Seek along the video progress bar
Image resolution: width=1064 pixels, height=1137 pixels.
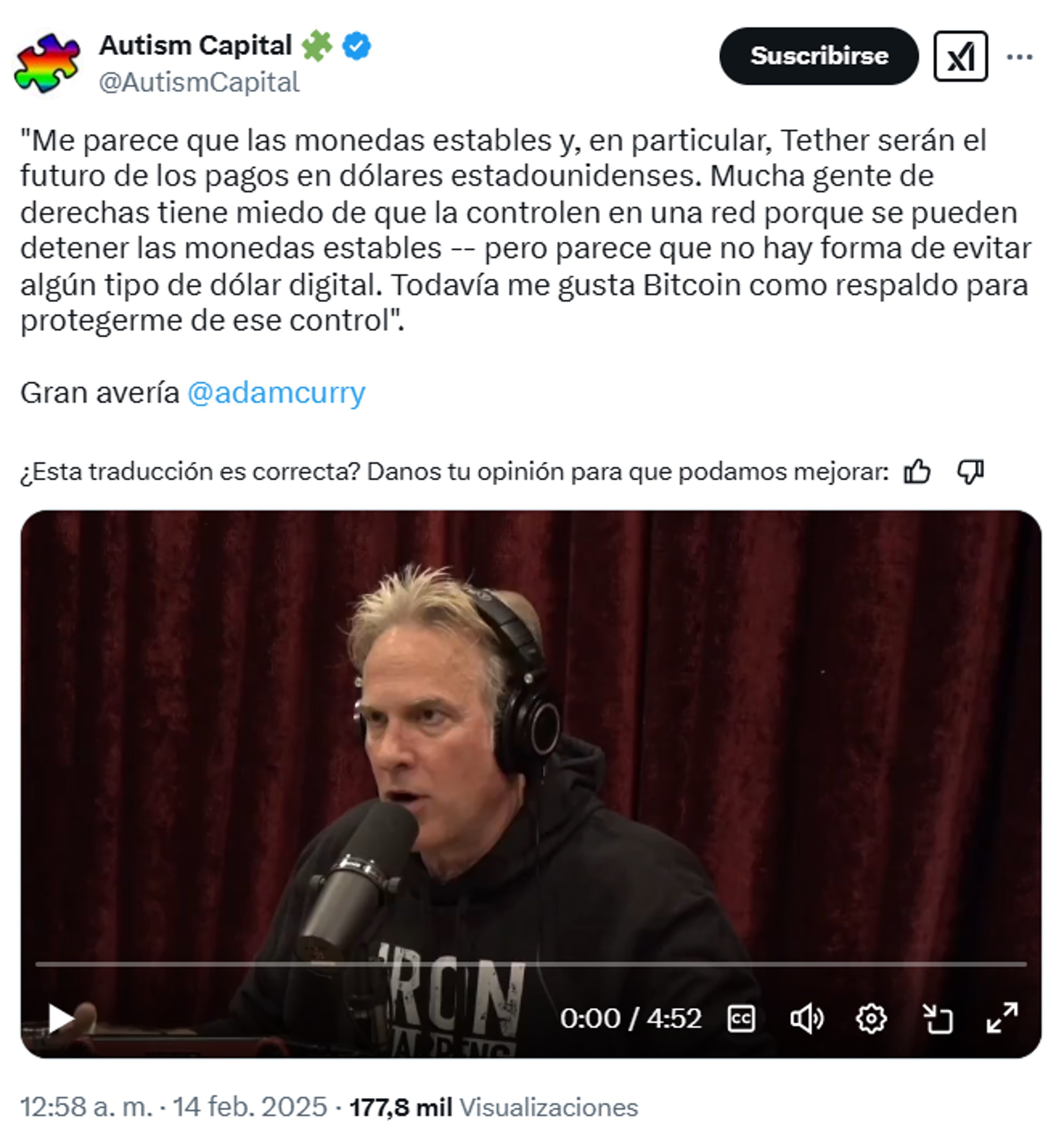point(530,964)
